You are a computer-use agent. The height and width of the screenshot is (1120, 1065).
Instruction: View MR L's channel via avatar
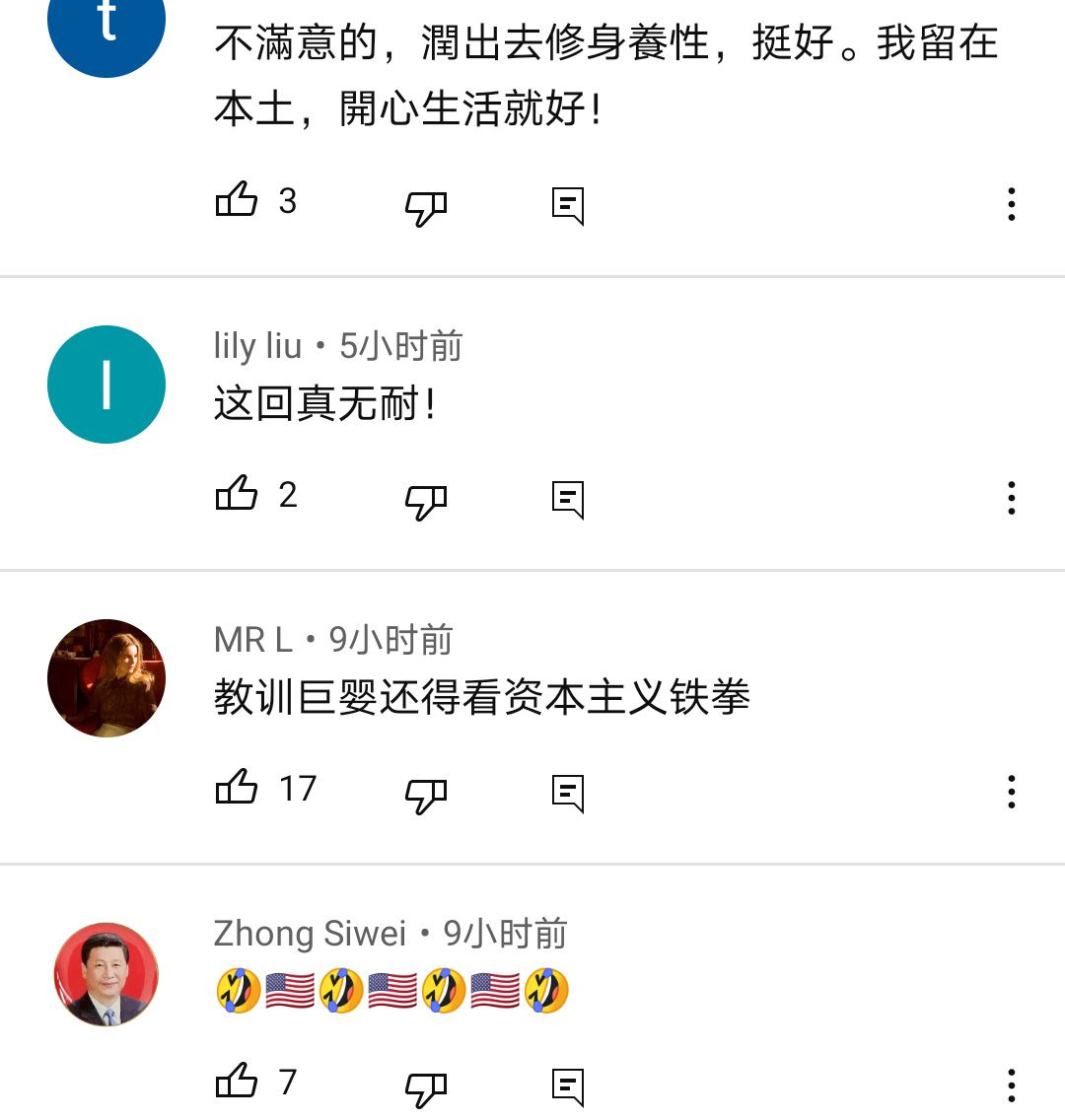coord(106,678)
